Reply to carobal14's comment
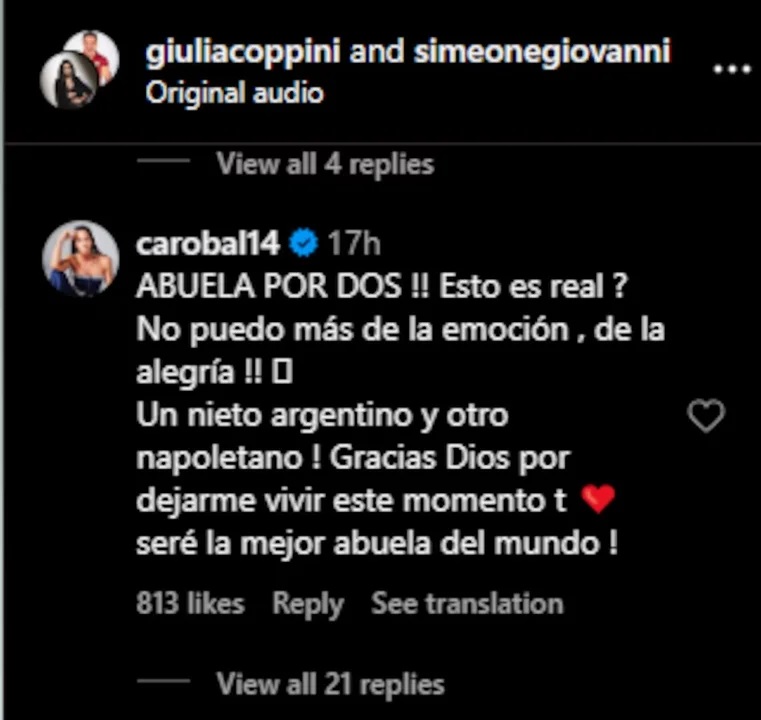The width and height of the screenshot is (761, 720). point(308,604)
